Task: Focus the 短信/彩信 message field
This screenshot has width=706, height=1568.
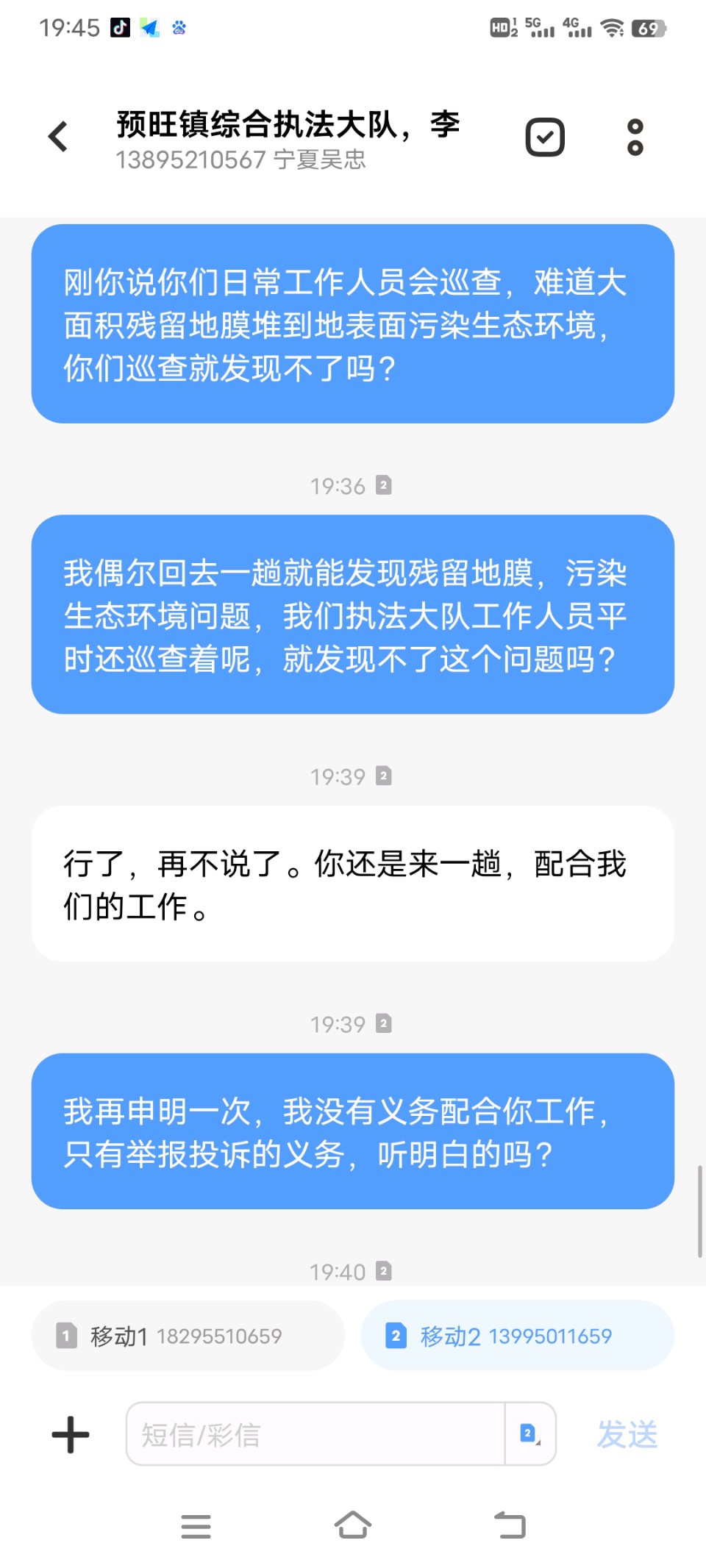Action: pos(316,1434)
